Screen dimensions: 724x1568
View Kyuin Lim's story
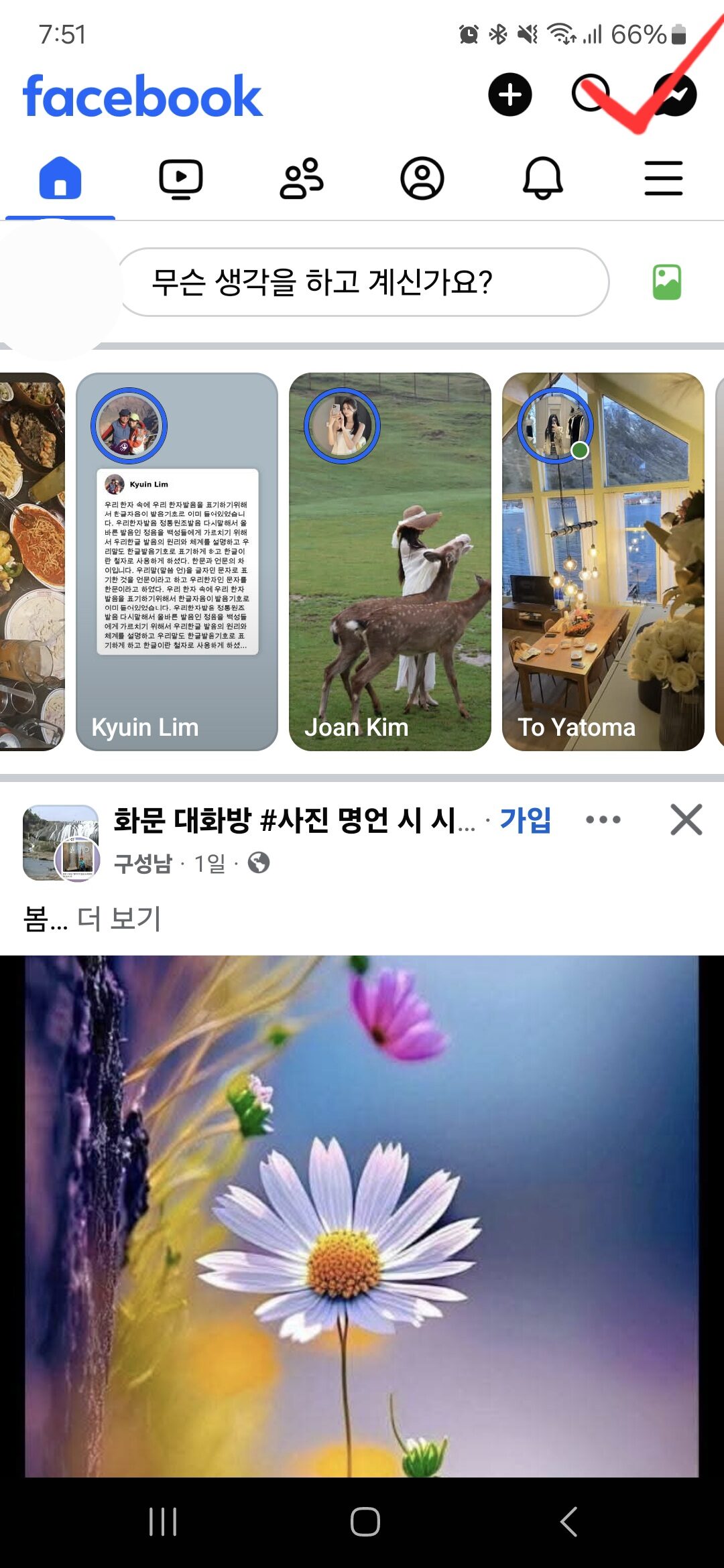[177, 562]
